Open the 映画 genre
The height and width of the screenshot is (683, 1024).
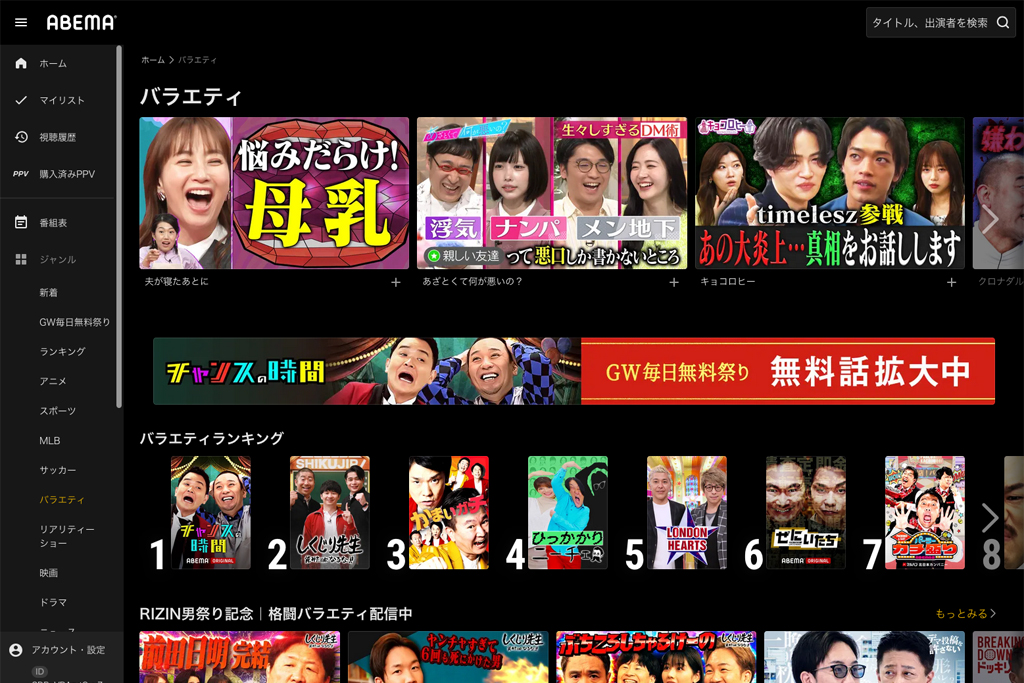(49, 573)
